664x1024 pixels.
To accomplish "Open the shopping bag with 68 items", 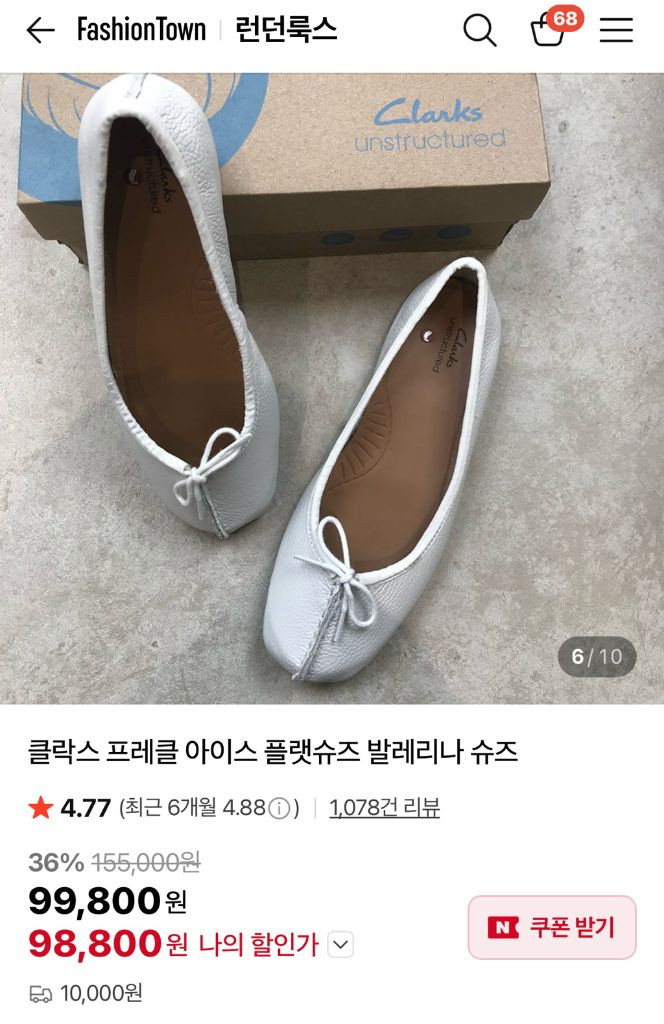I will [549, 31].
